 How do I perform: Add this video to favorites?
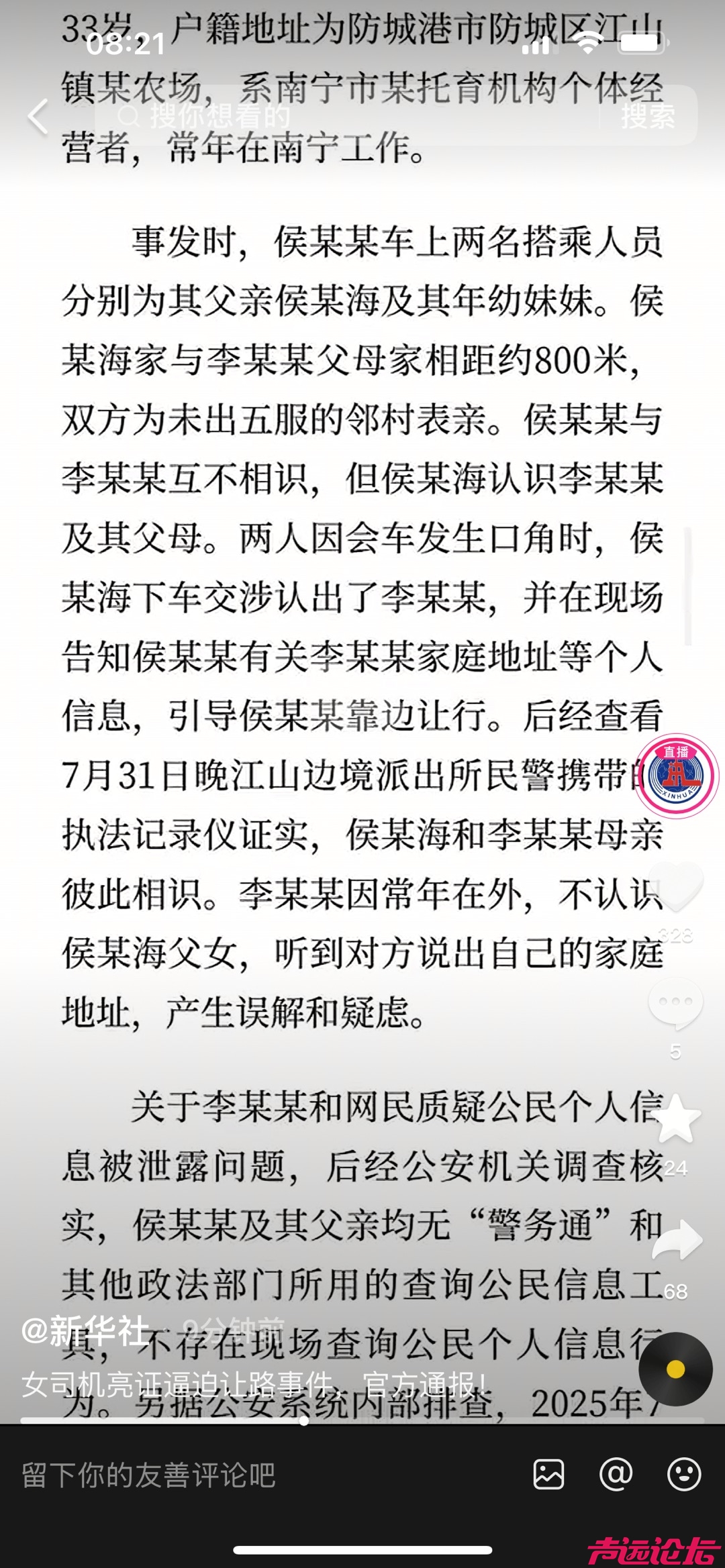coord(676,1118)
